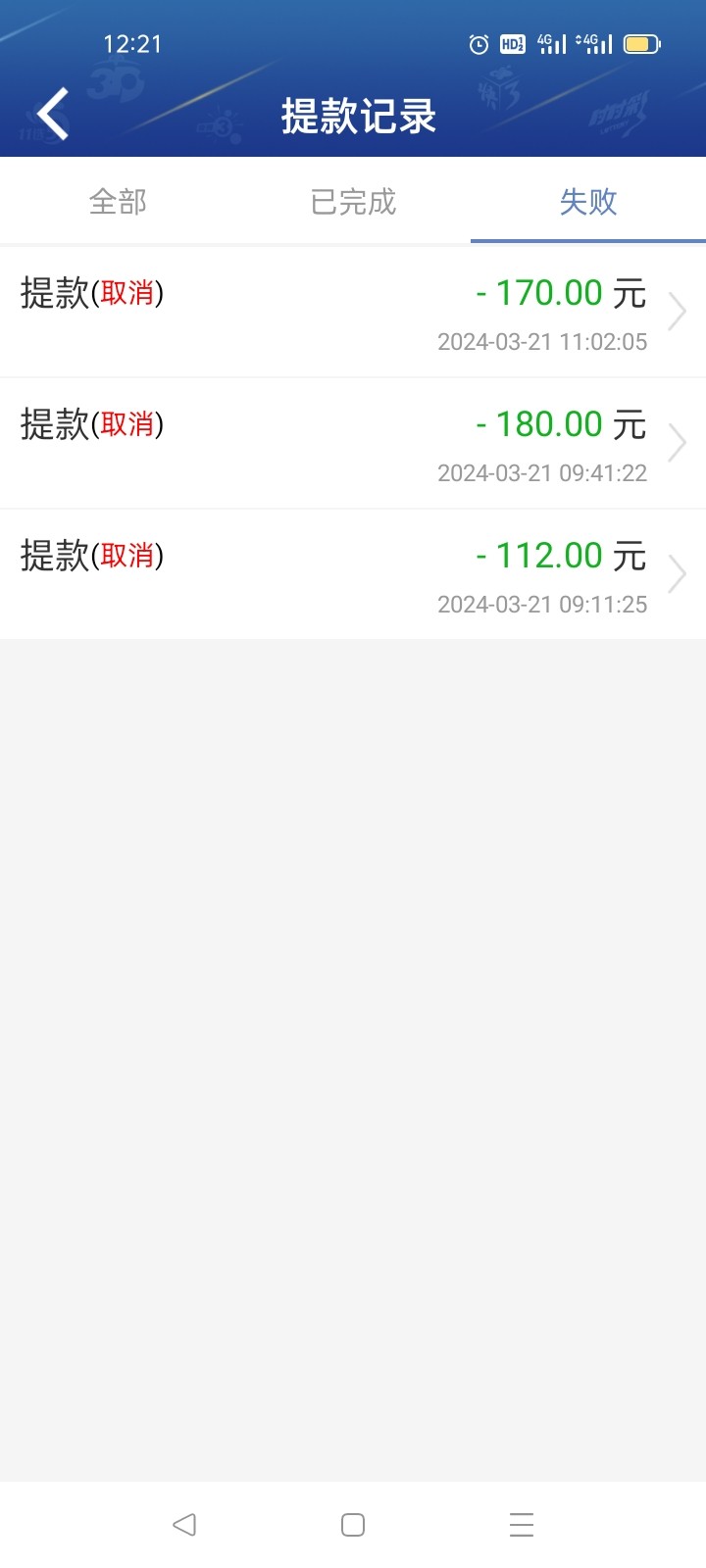The width and height of the screenshot is (706, 1568).
Task: Select the 失败 tab
Action: point(588,202)
